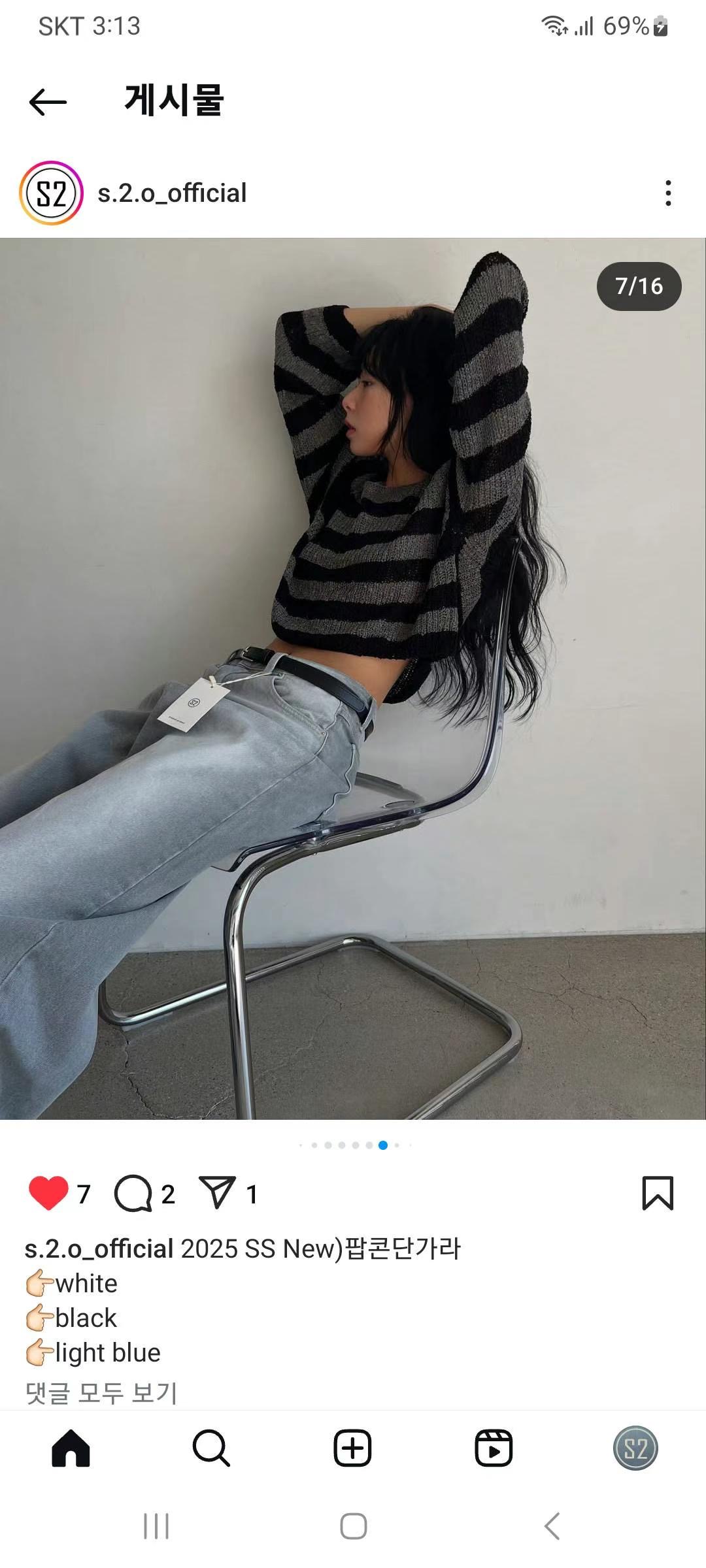706x1568 pixels.
Task: Open the s.2.o_official username in the post header
Action: point(172,193)
